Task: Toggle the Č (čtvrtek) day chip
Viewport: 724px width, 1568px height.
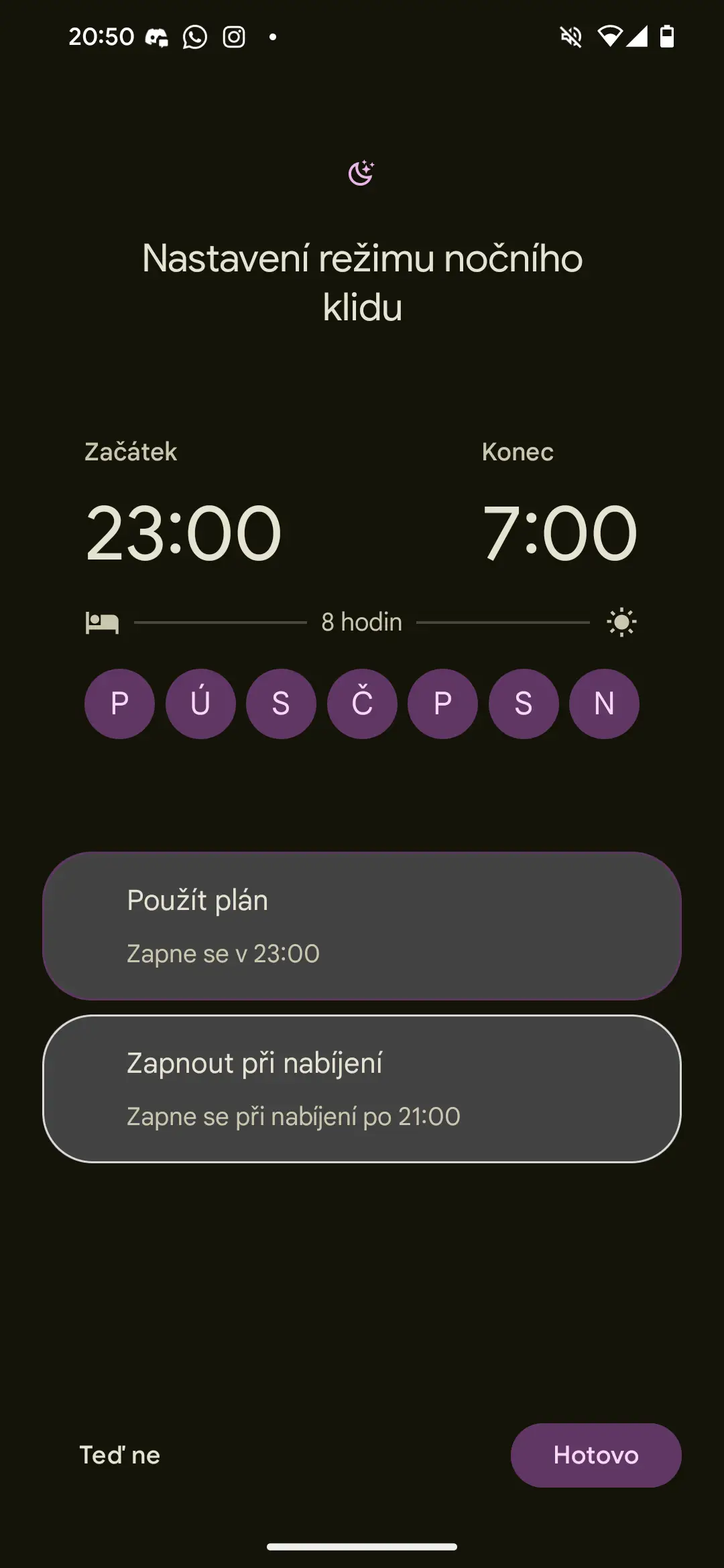Action: point(362,704)
